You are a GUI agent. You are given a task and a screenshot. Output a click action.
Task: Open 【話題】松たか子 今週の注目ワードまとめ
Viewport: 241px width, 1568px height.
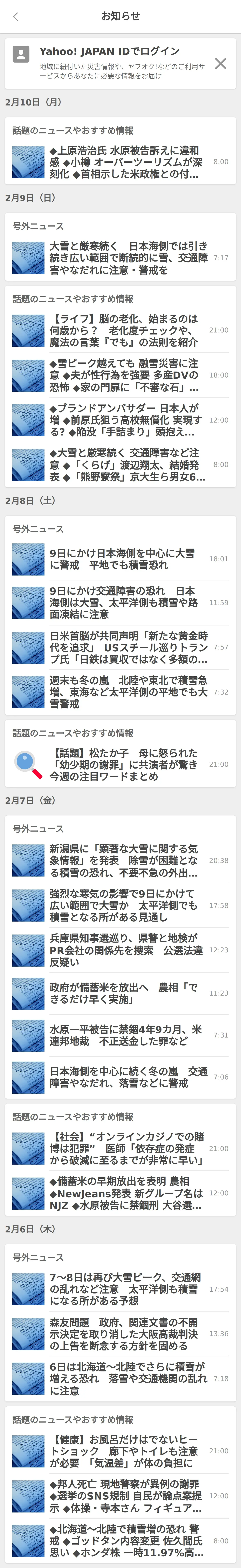(125, 764)
